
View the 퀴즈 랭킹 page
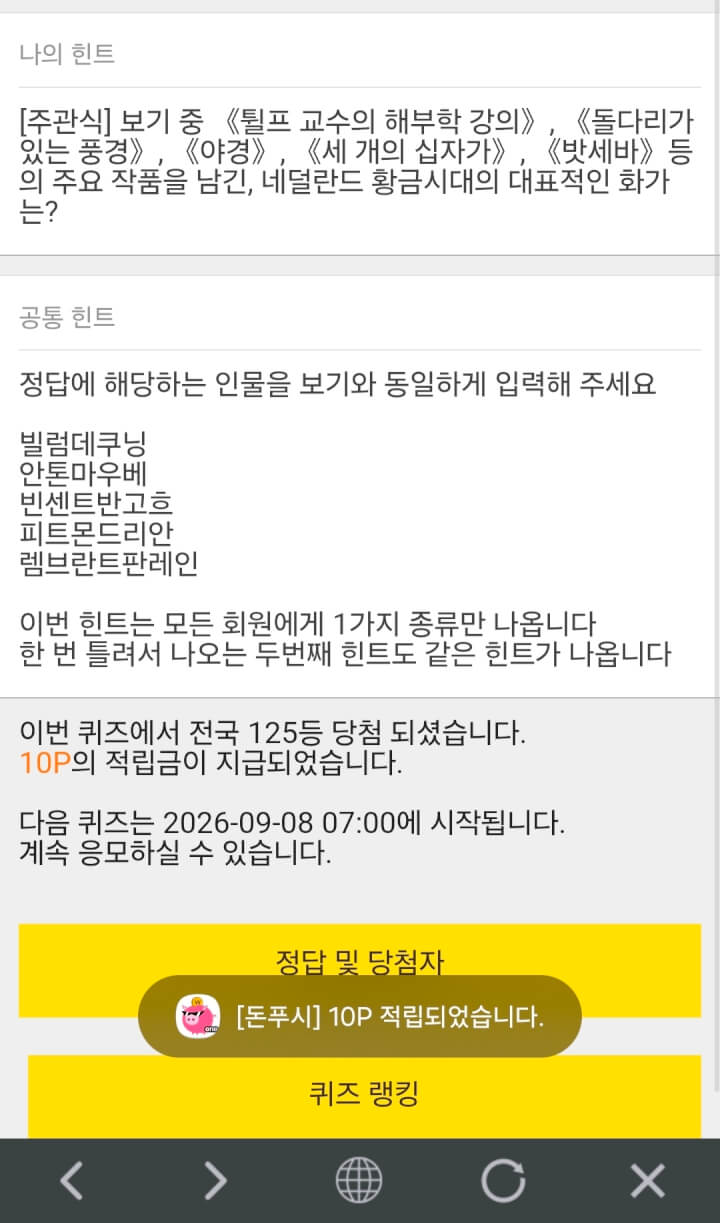click(x=363, y=1095)
